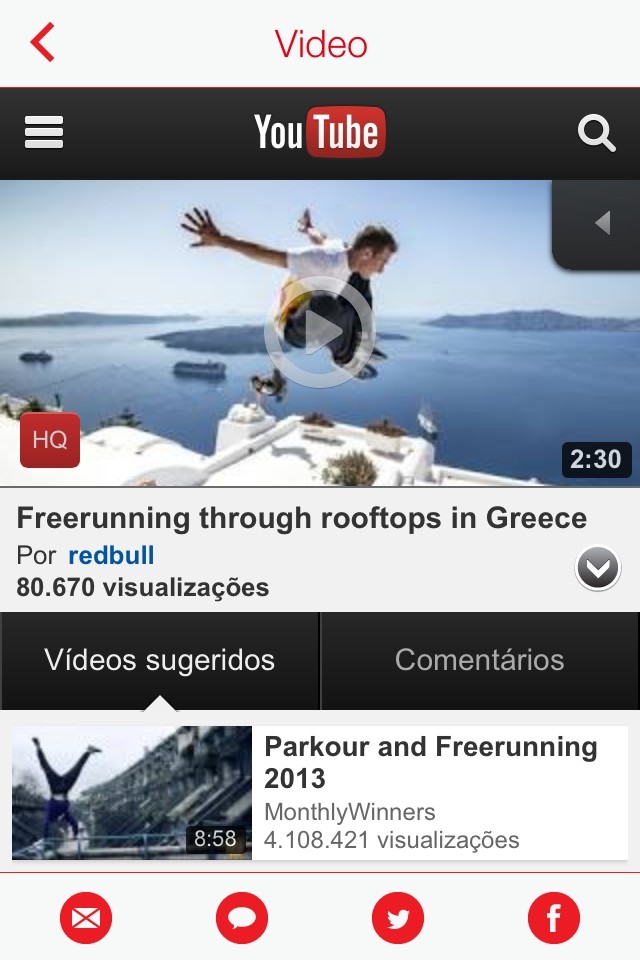The width and height of the screenshot is (640, 960).
Task: Expand the side panel arrow on video
Action: click(x=601, y=223)
